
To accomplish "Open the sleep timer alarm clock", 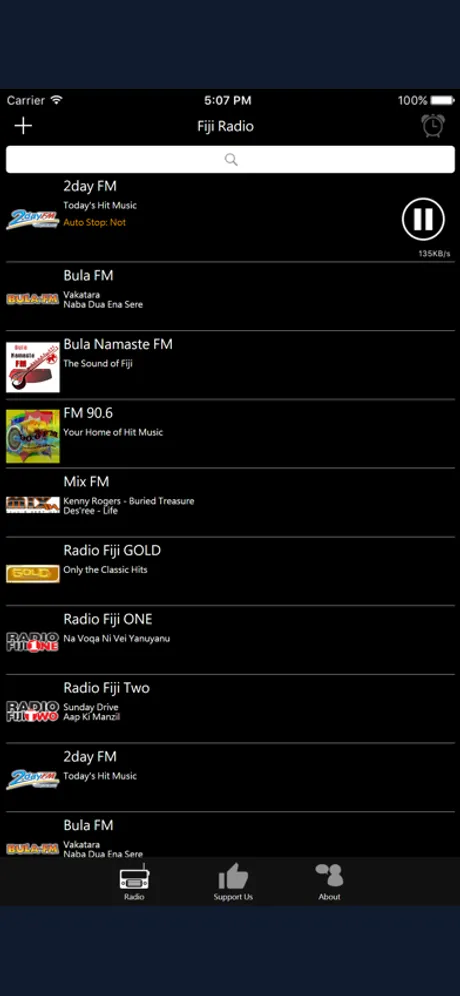I will [433, 125].
